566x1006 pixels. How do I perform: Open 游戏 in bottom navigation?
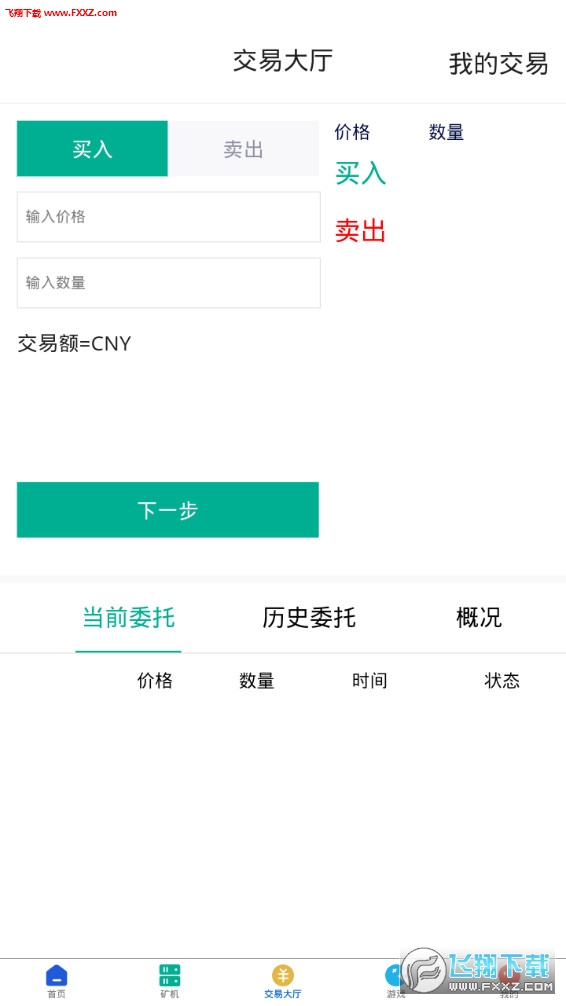point(395,982)
